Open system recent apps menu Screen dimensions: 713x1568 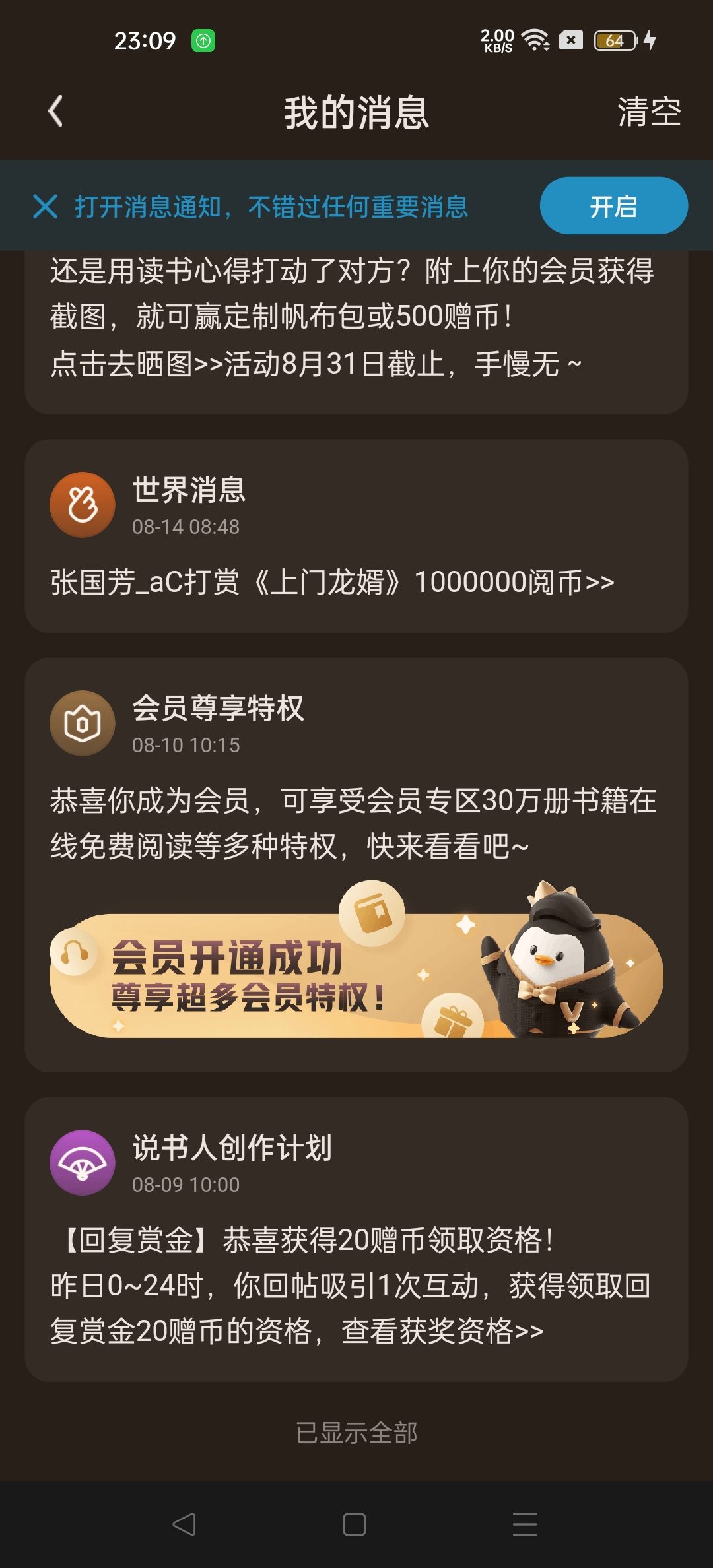point(525,1524)
